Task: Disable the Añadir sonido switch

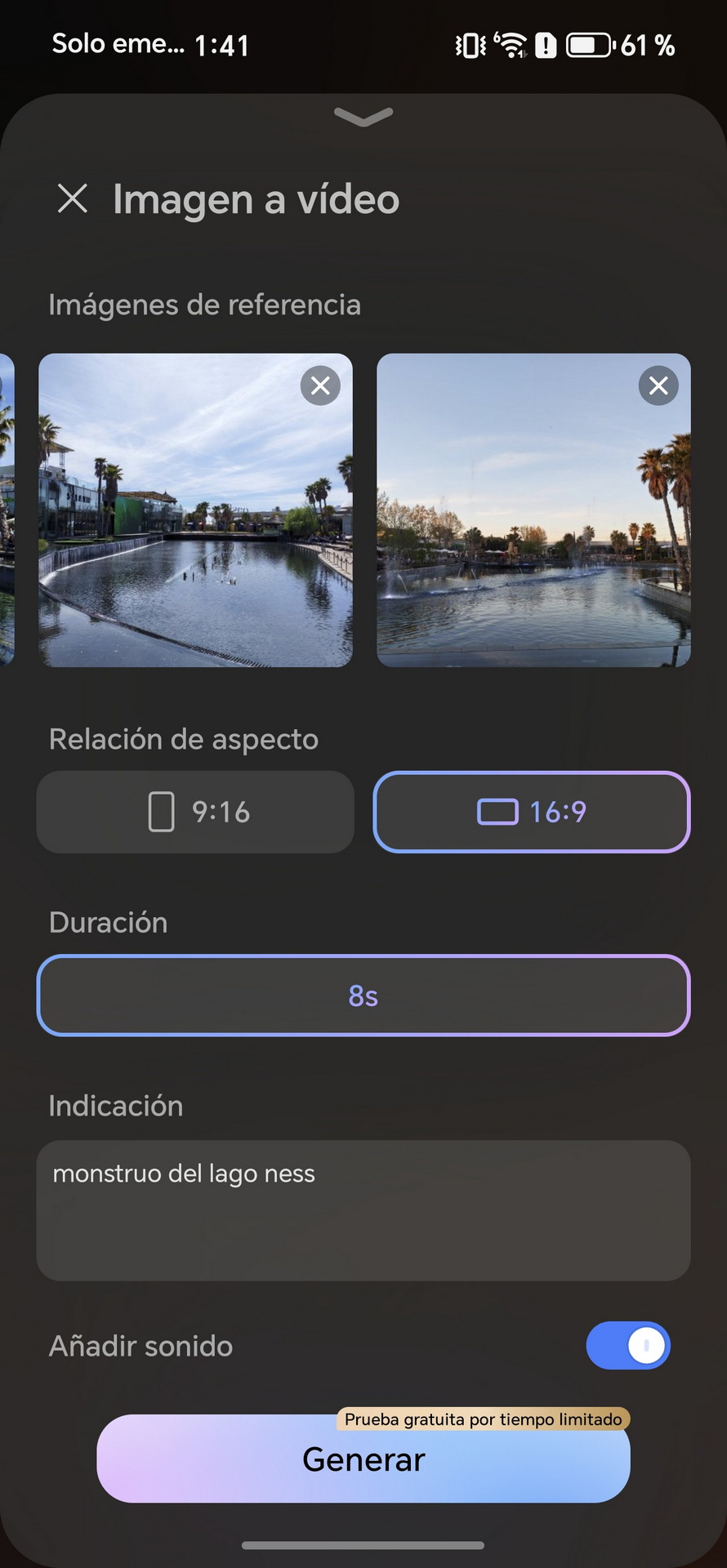Action: pos(628,1346)
